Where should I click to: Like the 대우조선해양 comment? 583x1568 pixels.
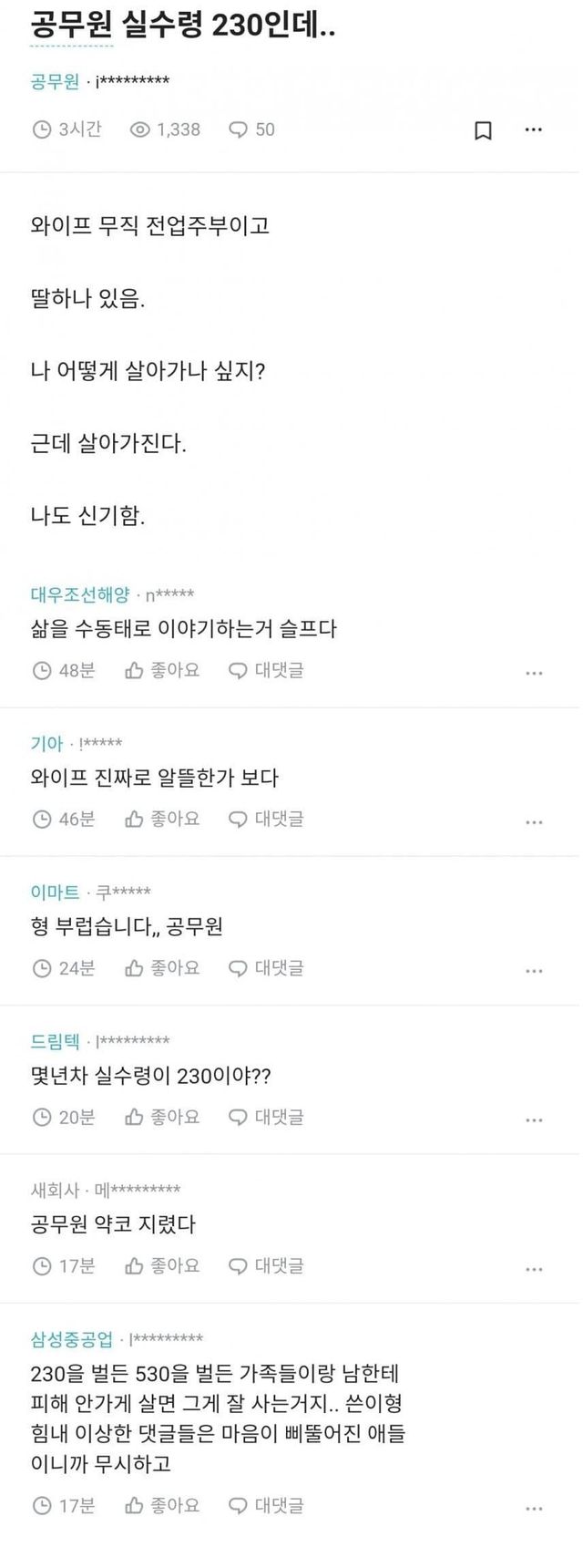pos(162,671)
